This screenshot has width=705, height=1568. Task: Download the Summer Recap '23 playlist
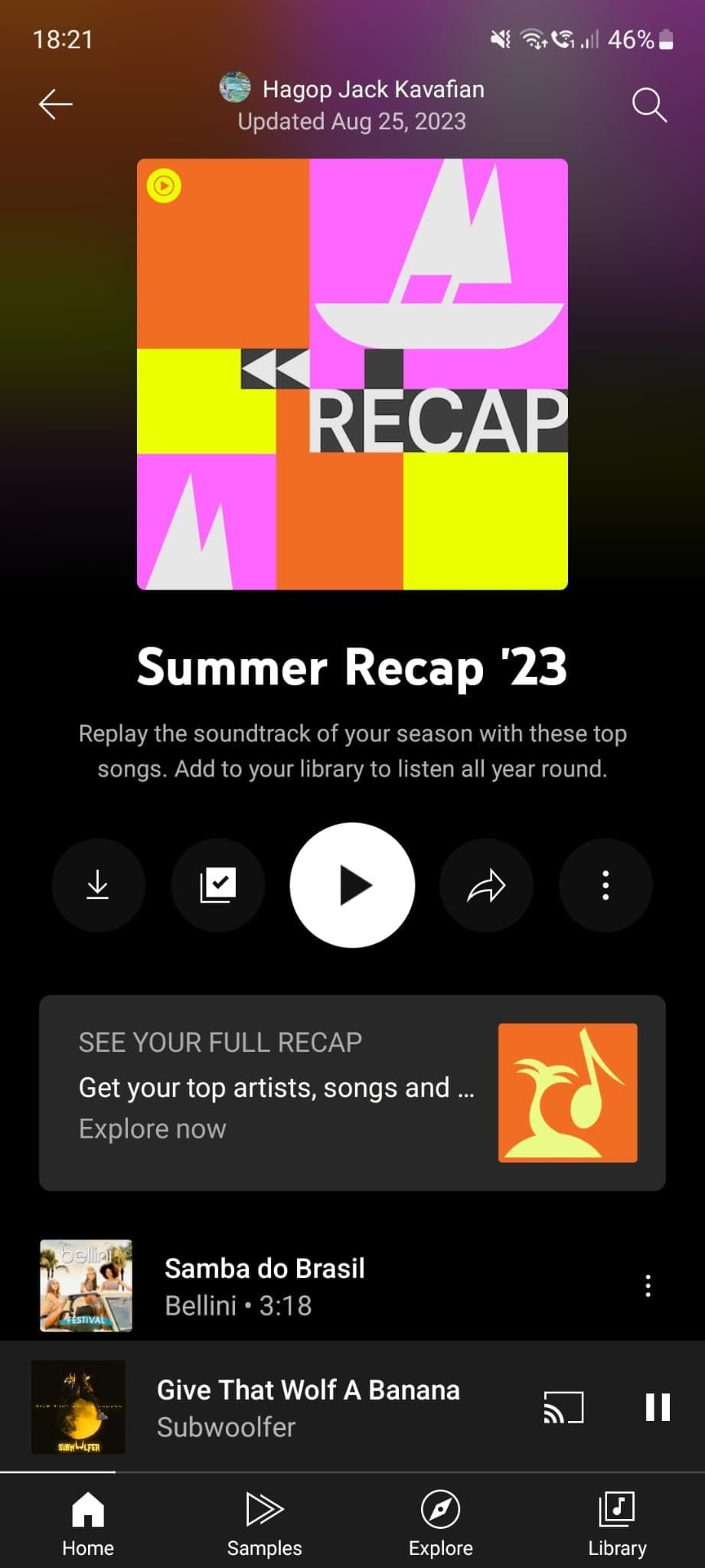(98, 885)
